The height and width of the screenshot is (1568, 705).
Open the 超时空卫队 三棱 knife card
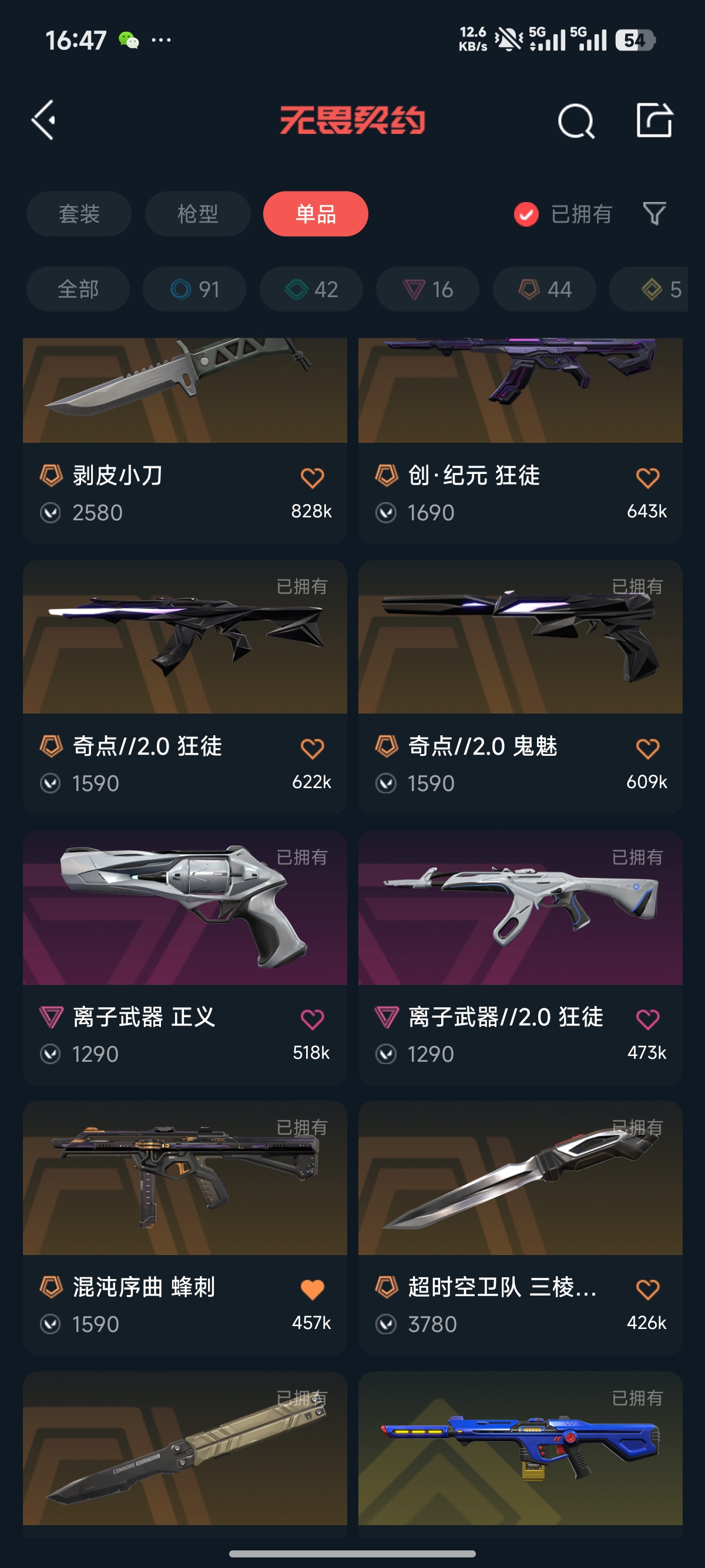coord(521,1228)
